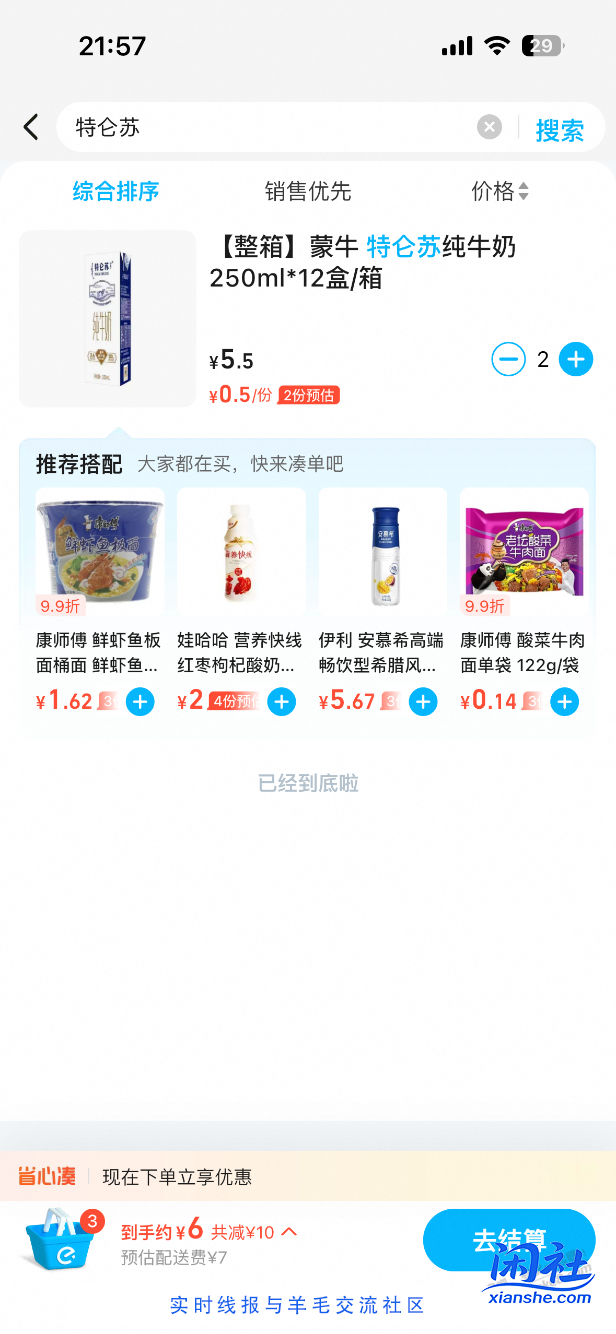Add 娃哈哈营养快线 to cart
The width and height of the screenshot is (616, 1334).
coord(282,702)
